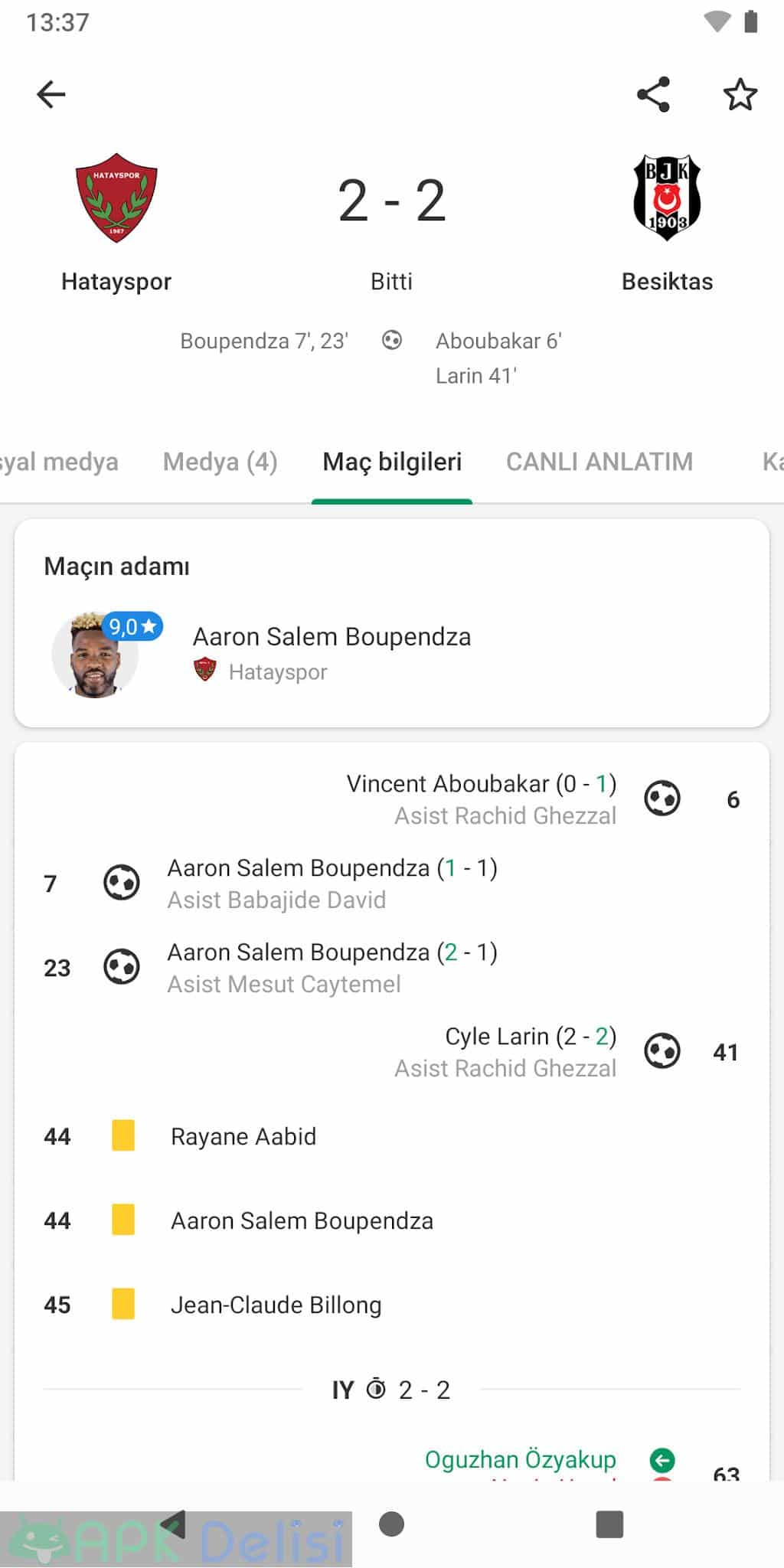This screenshot has width=784, height=1568.
Task: Select the Maç bilgileri tab
Action: (392, 462)
